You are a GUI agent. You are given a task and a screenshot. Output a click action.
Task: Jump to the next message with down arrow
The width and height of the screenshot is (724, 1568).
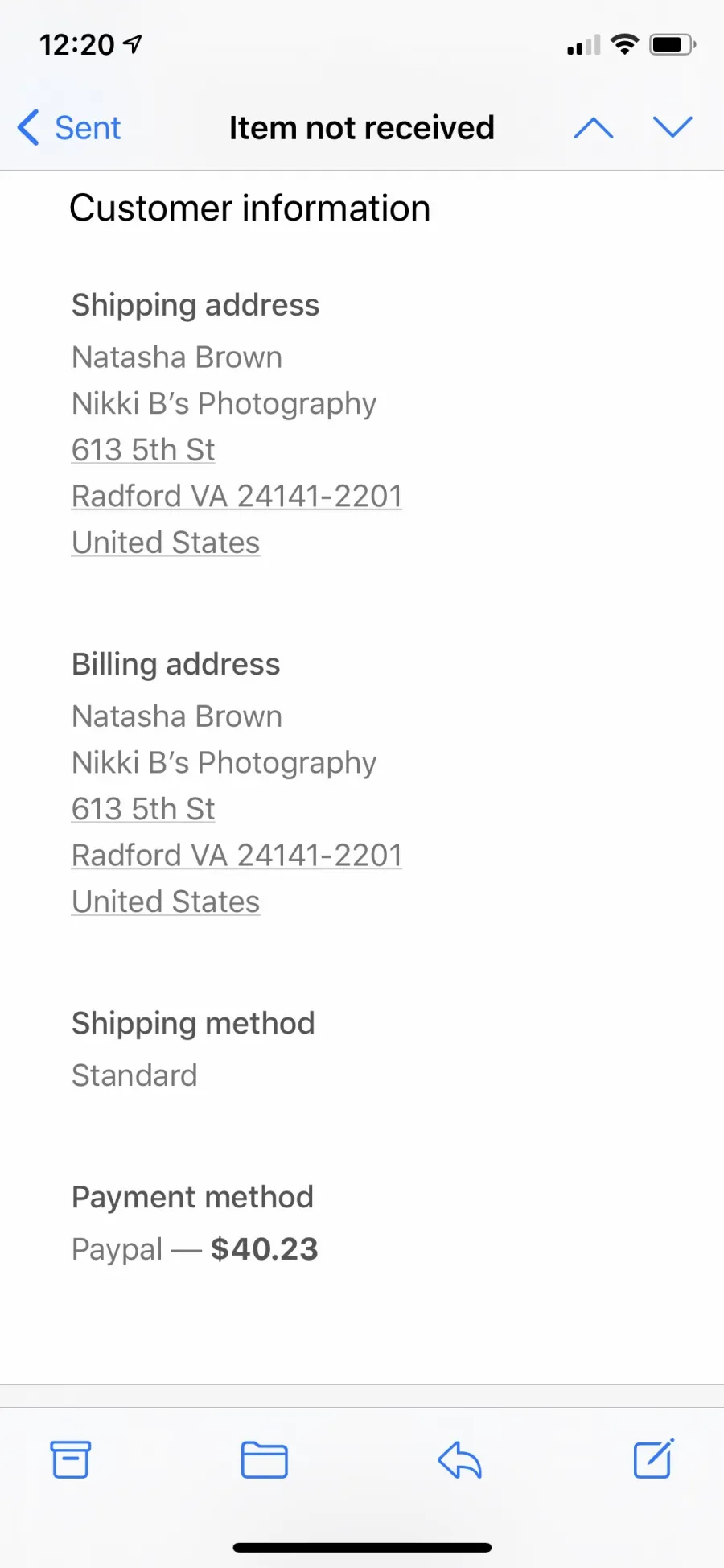click(x=673, y=127)
